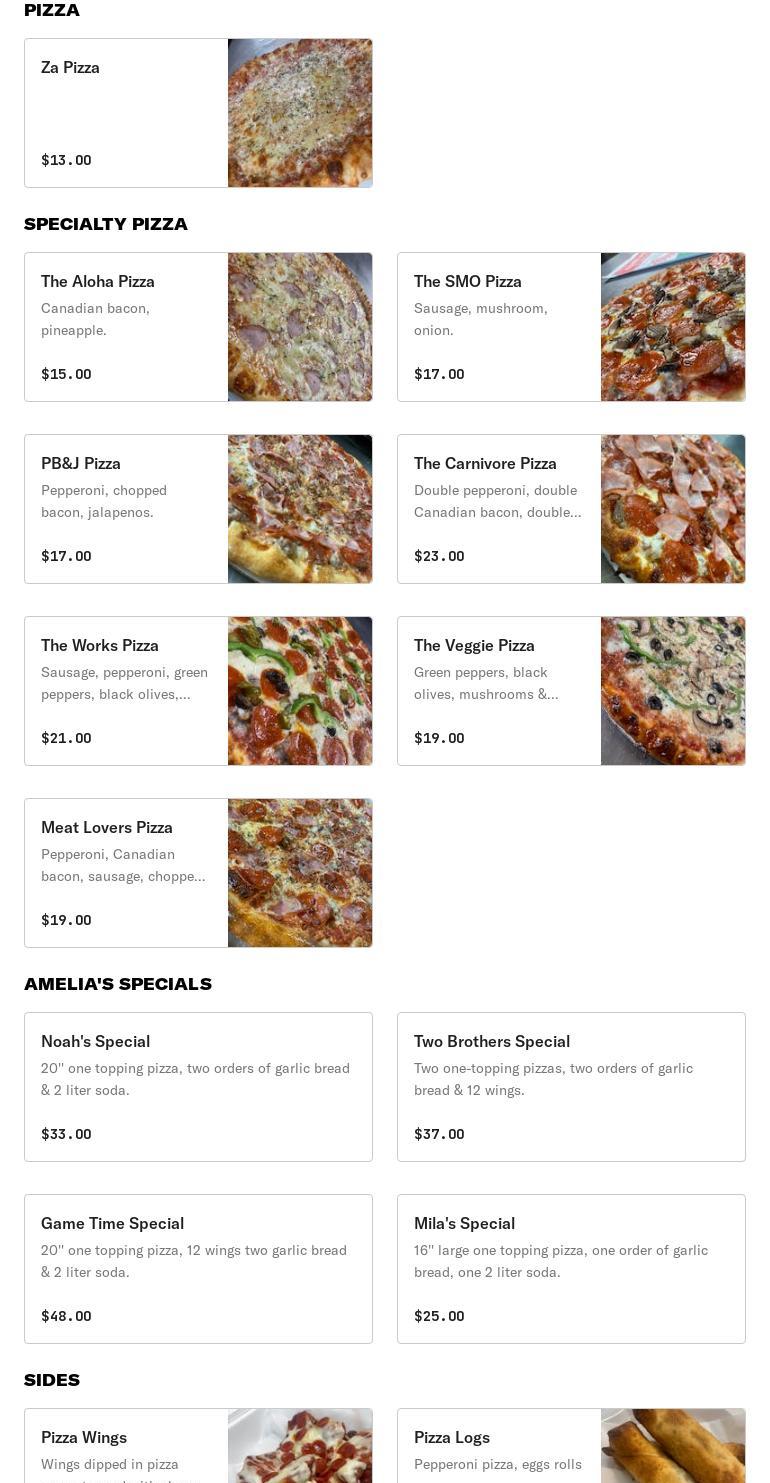The image size is (770, 1483).
Task: Open the Za Pizza item
Action: pos(198,113)
